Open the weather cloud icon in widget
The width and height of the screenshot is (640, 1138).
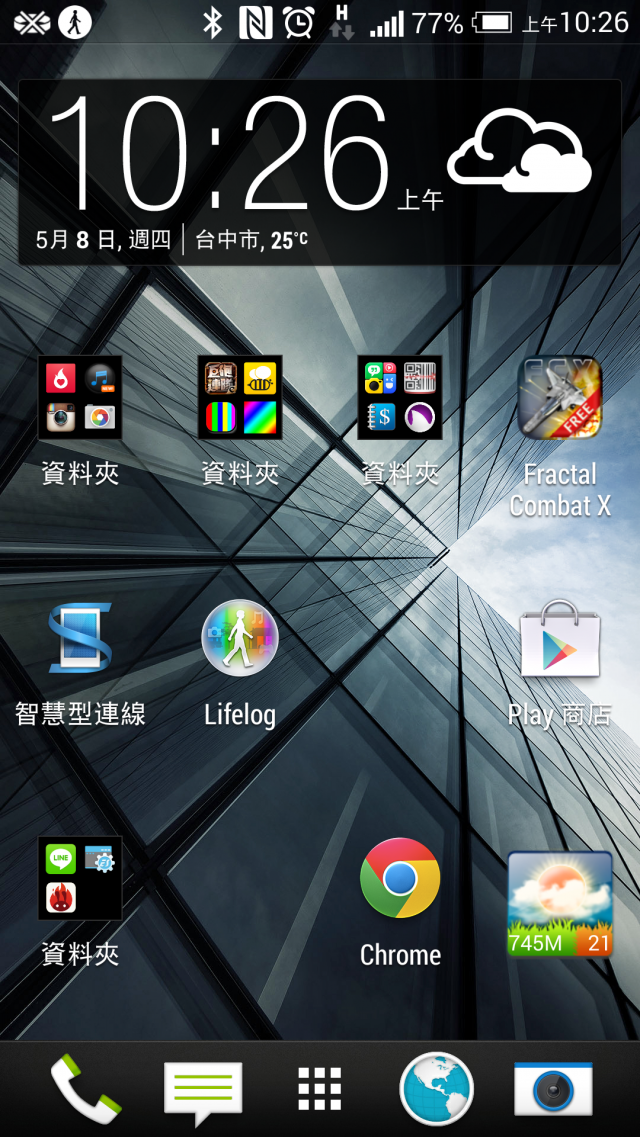[x=518, y=155]
